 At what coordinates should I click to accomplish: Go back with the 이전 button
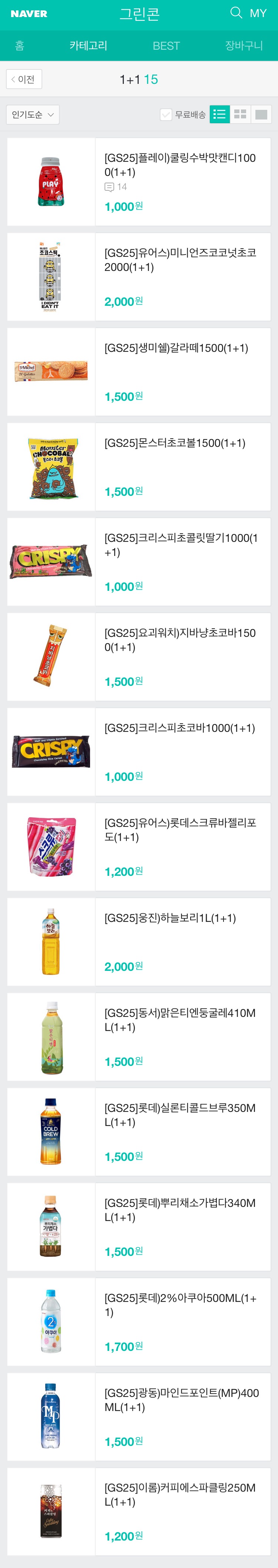[x=24, y=79]
